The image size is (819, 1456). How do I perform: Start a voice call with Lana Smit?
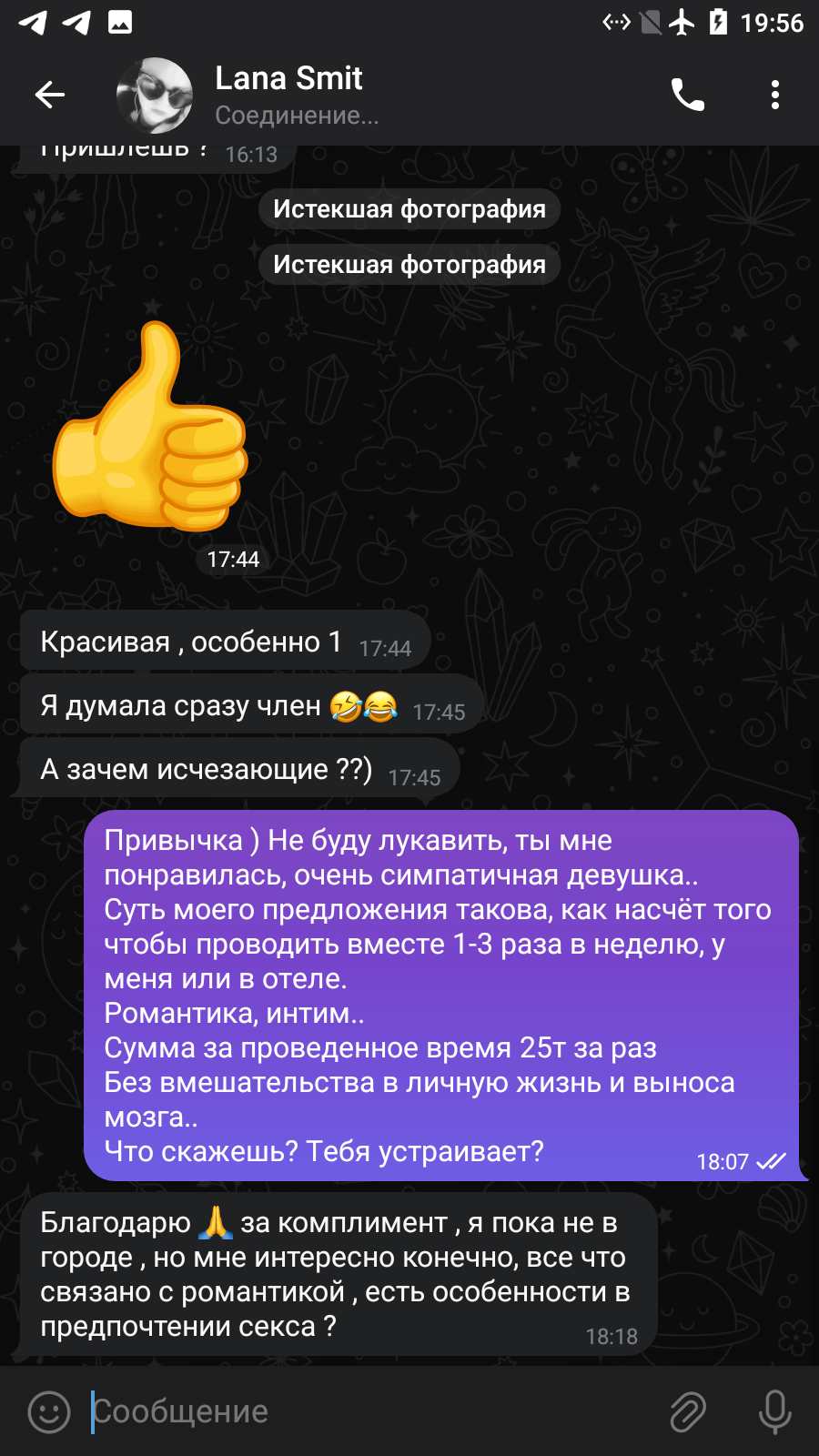coord(688,95)
